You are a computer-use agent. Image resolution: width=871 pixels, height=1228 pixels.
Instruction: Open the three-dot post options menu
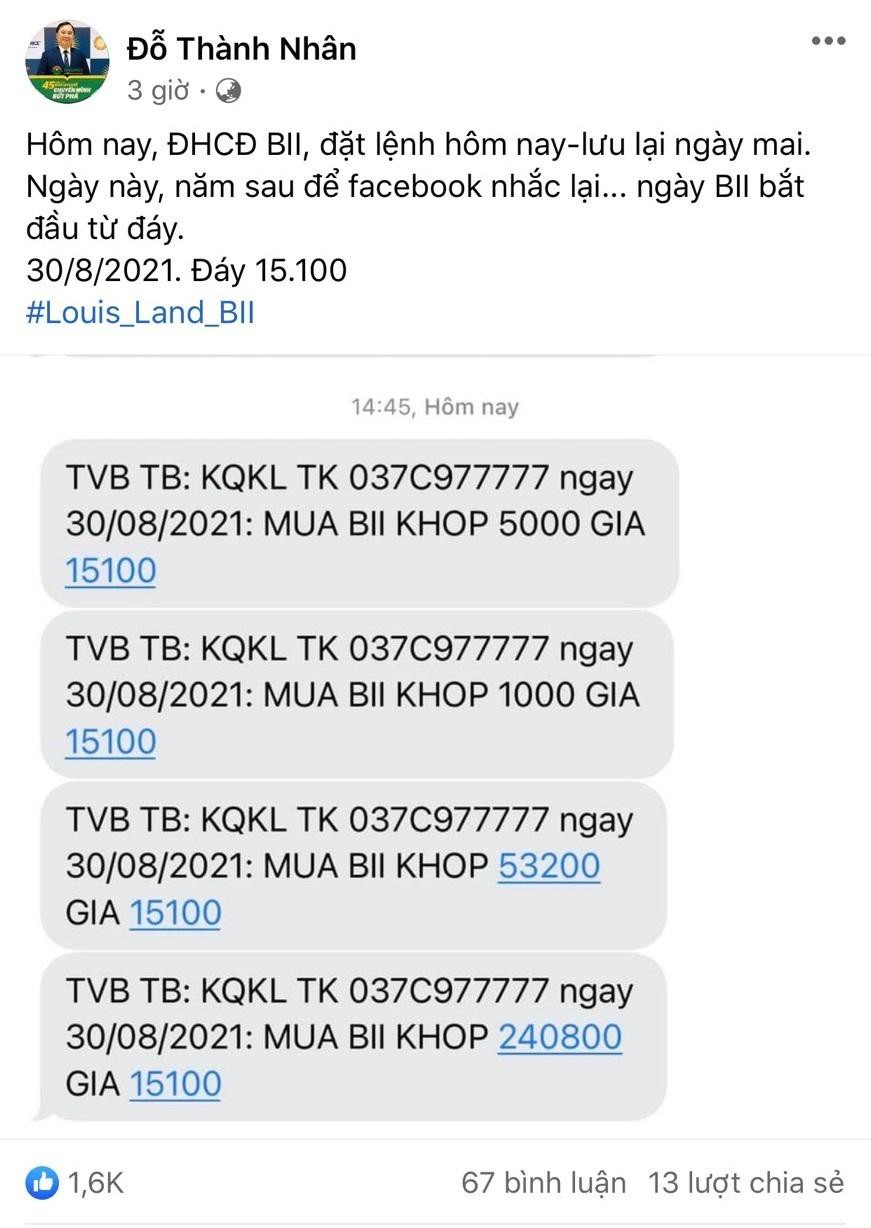827,42
